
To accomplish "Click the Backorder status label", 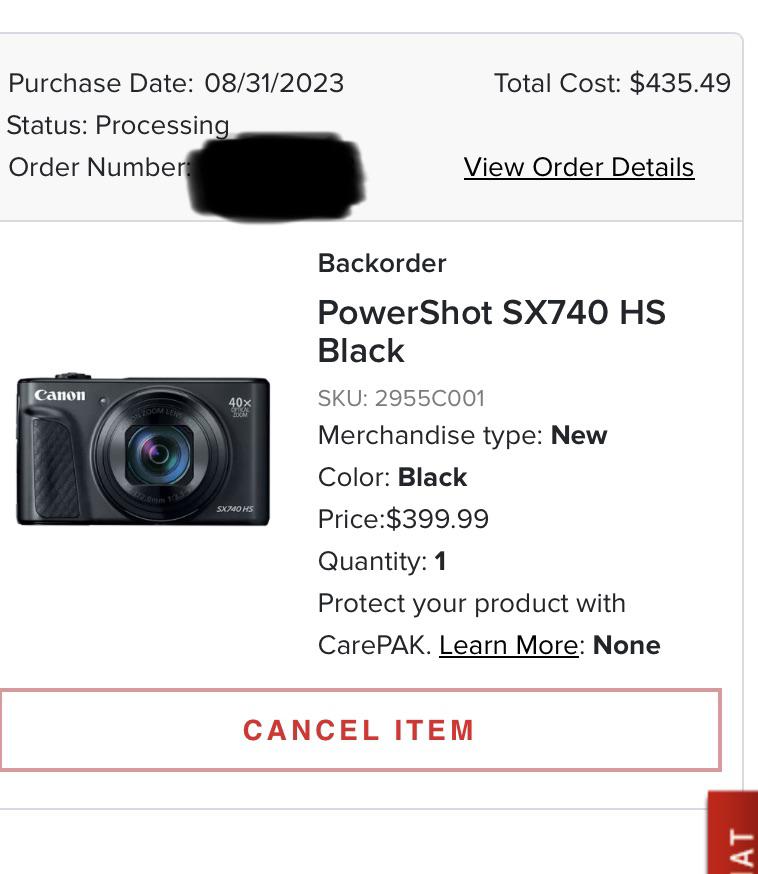I will pyautogui.click(x=381, y=263).
